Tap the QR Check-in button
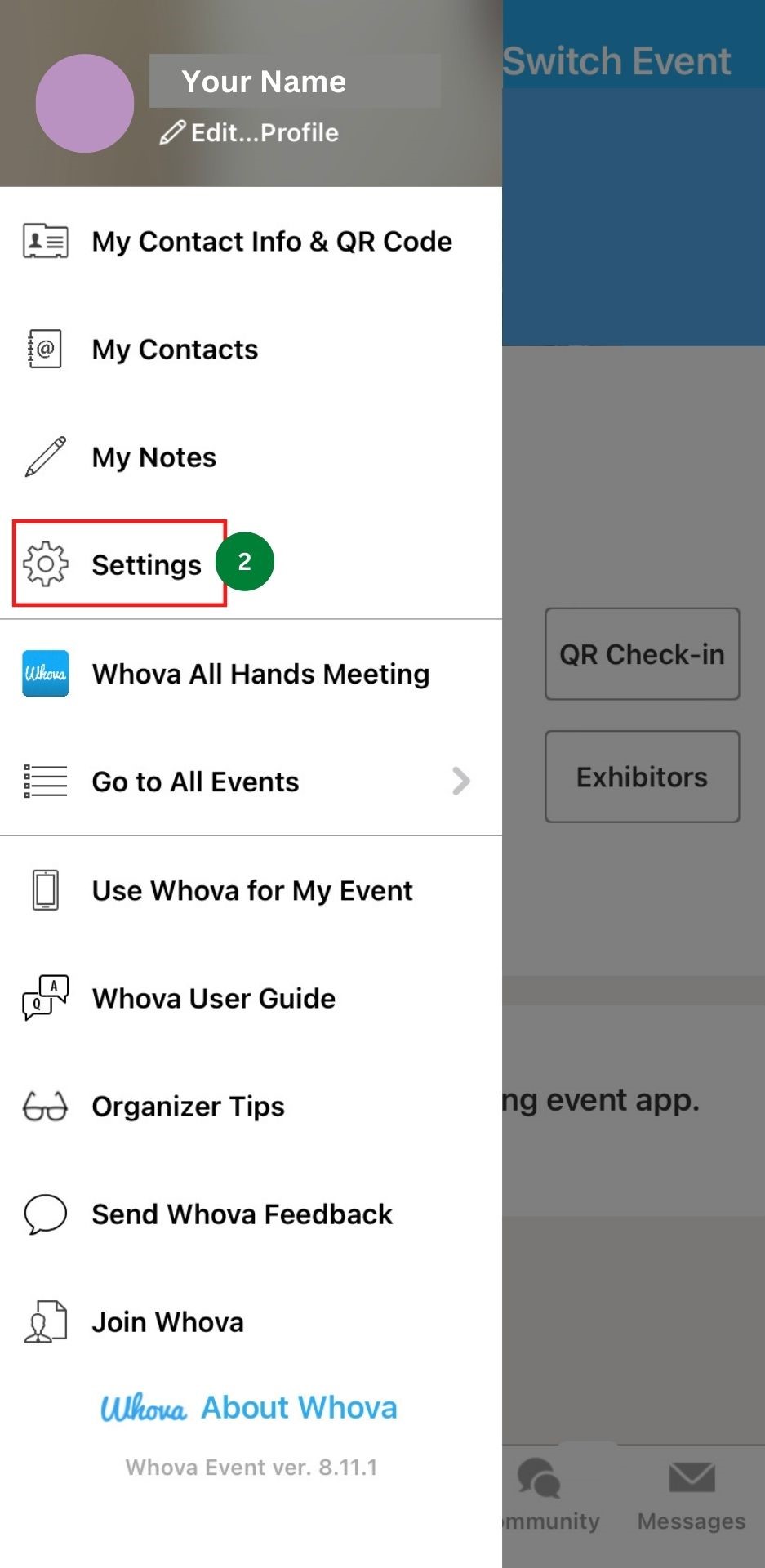Image resolution: width=765 pixels, height=1568 pixels. tap(642, 654)
